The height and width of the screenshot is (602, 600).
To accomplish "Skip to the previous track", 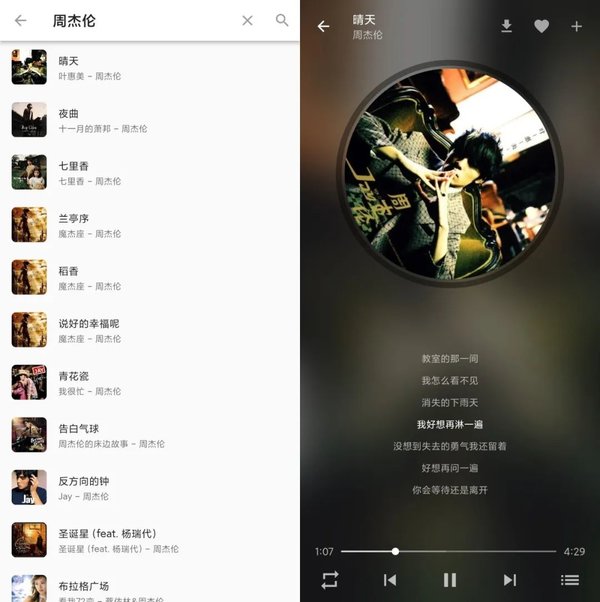I will click(x=390, y=579).
